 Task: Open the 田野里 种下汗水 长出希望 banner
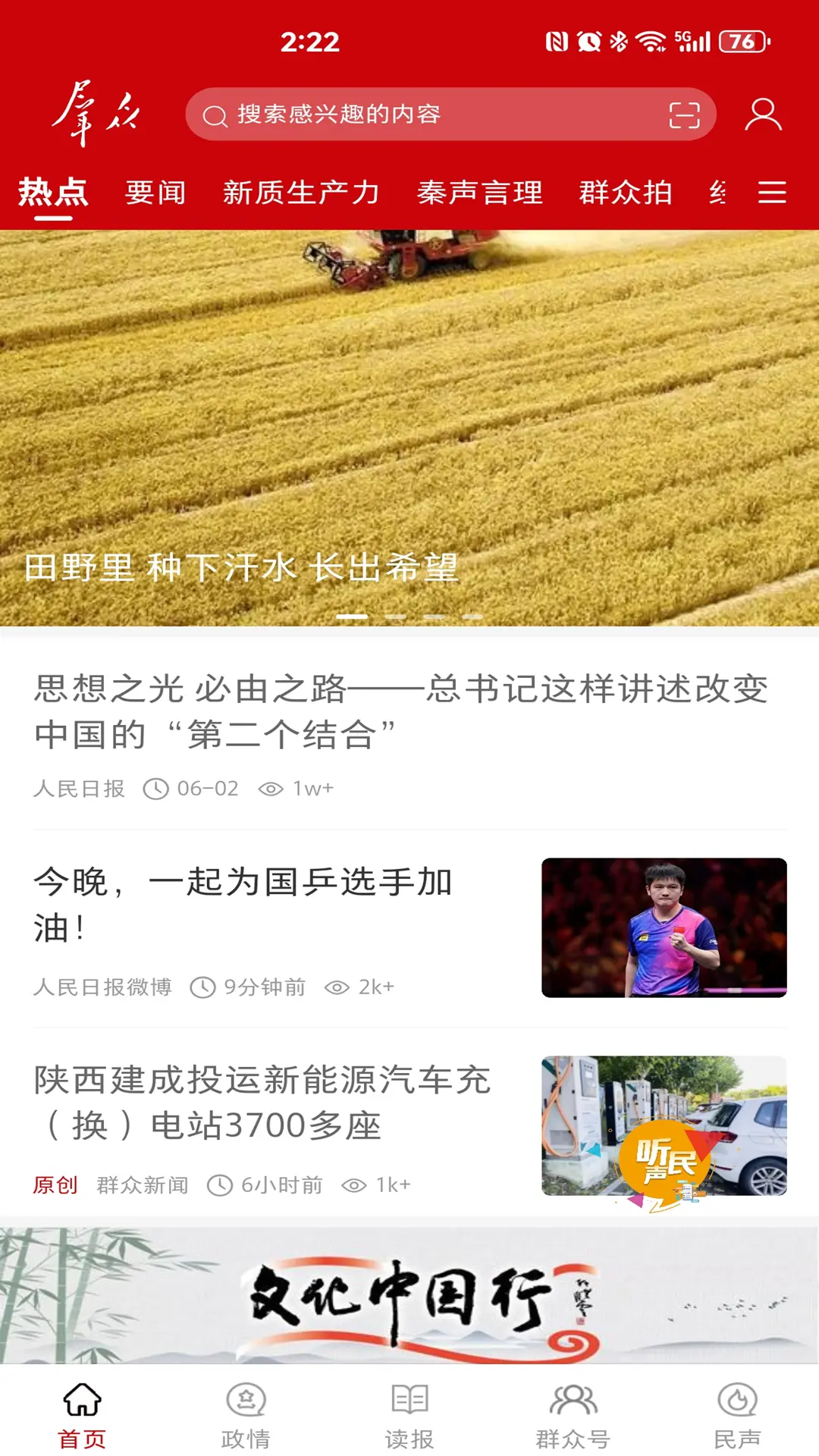point(409,428)
